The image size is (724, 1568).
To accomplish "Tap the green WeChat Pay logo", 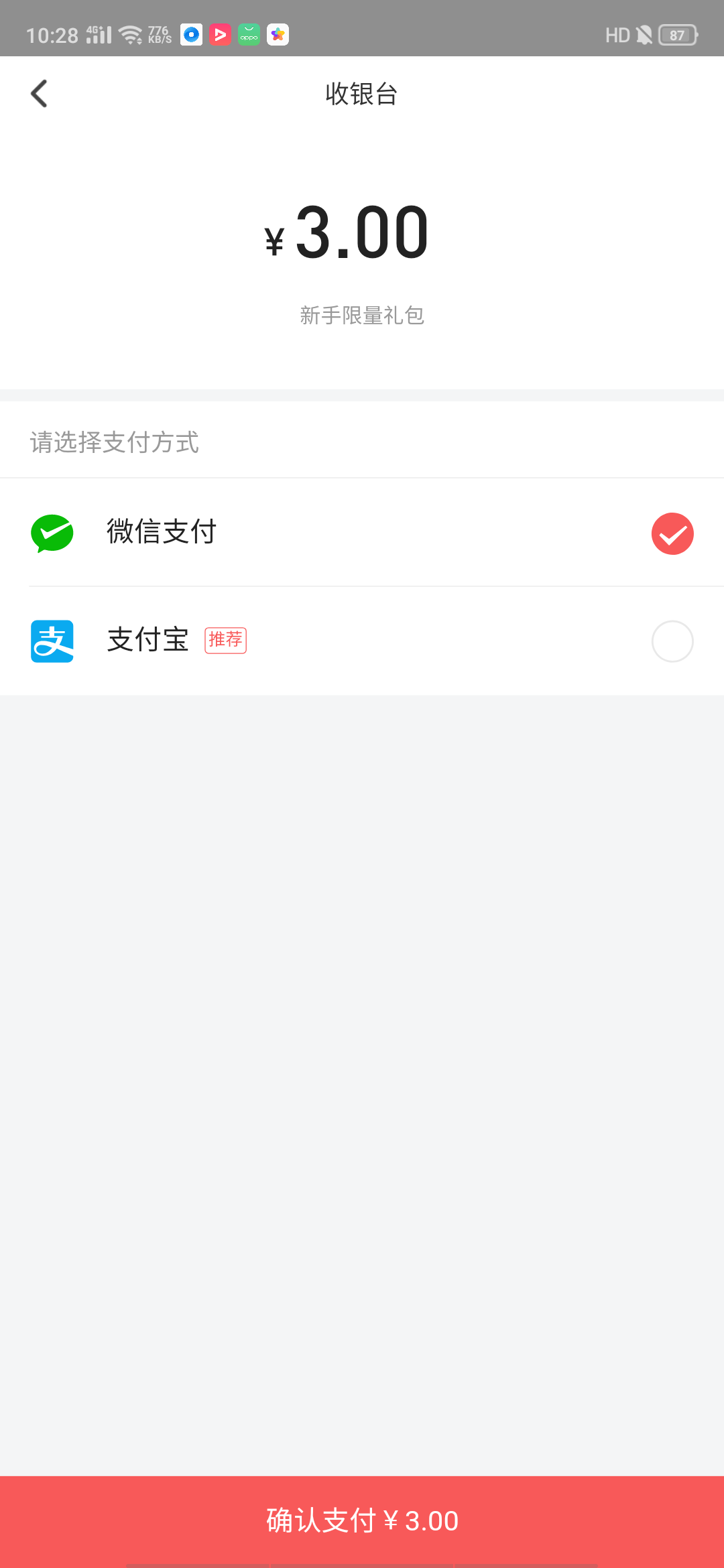I will click(52, 533).
